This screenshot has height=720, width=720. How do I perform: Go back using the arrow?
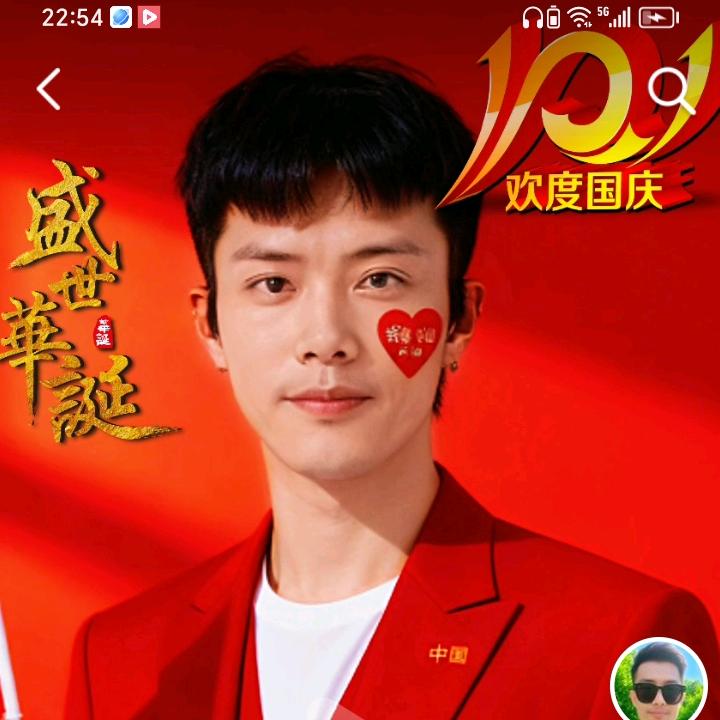49,89
